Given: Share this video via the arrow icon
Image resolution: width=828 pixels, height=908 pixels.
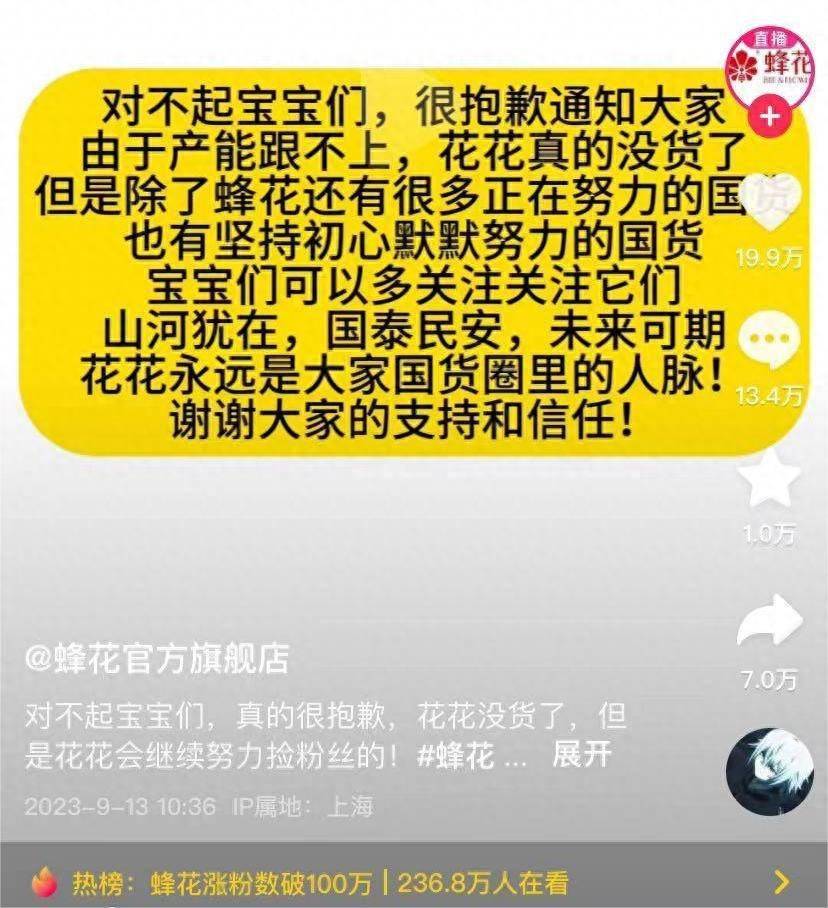Looking at the screenshot, I should pos(769,623).
